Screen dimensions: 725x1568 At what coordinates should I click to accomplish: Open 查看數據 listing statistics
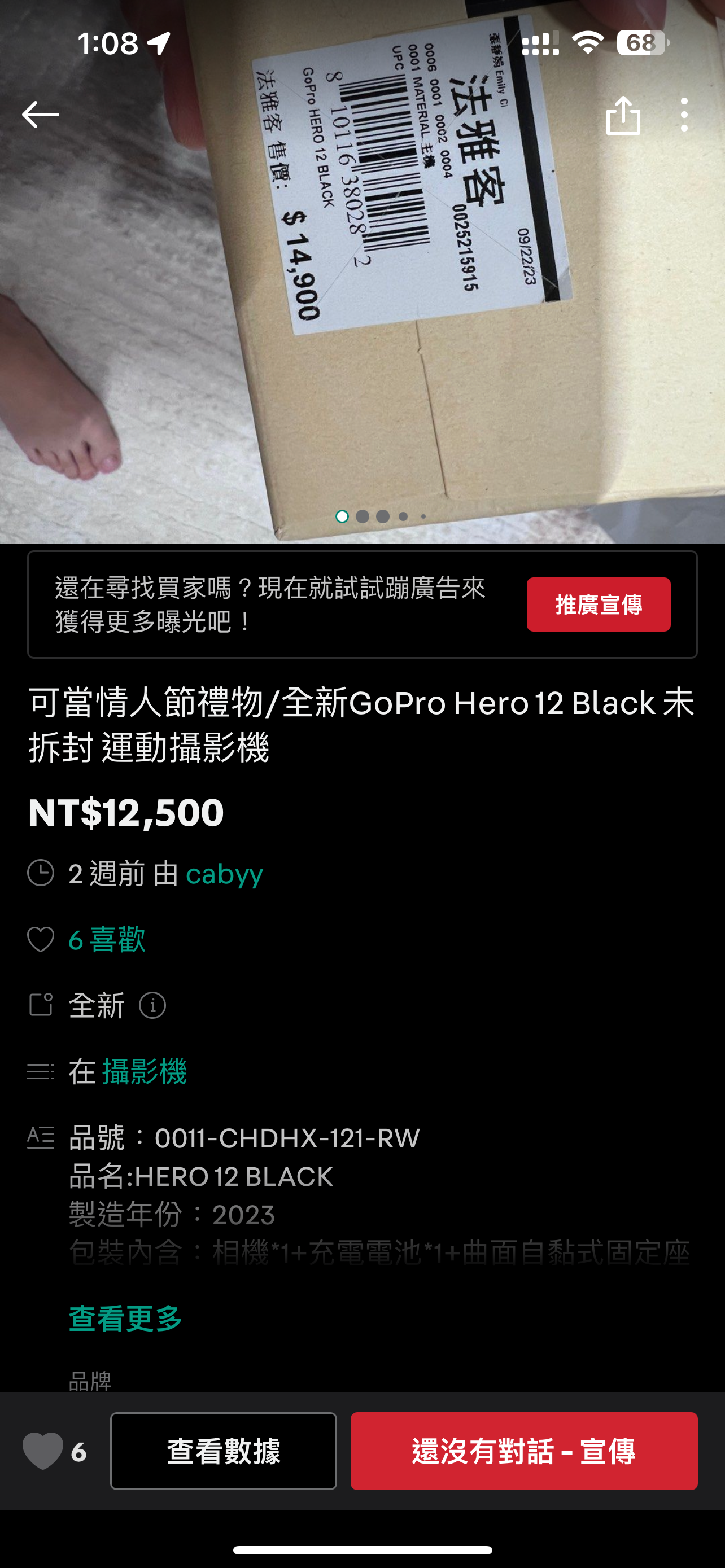tap(224, 1451)
